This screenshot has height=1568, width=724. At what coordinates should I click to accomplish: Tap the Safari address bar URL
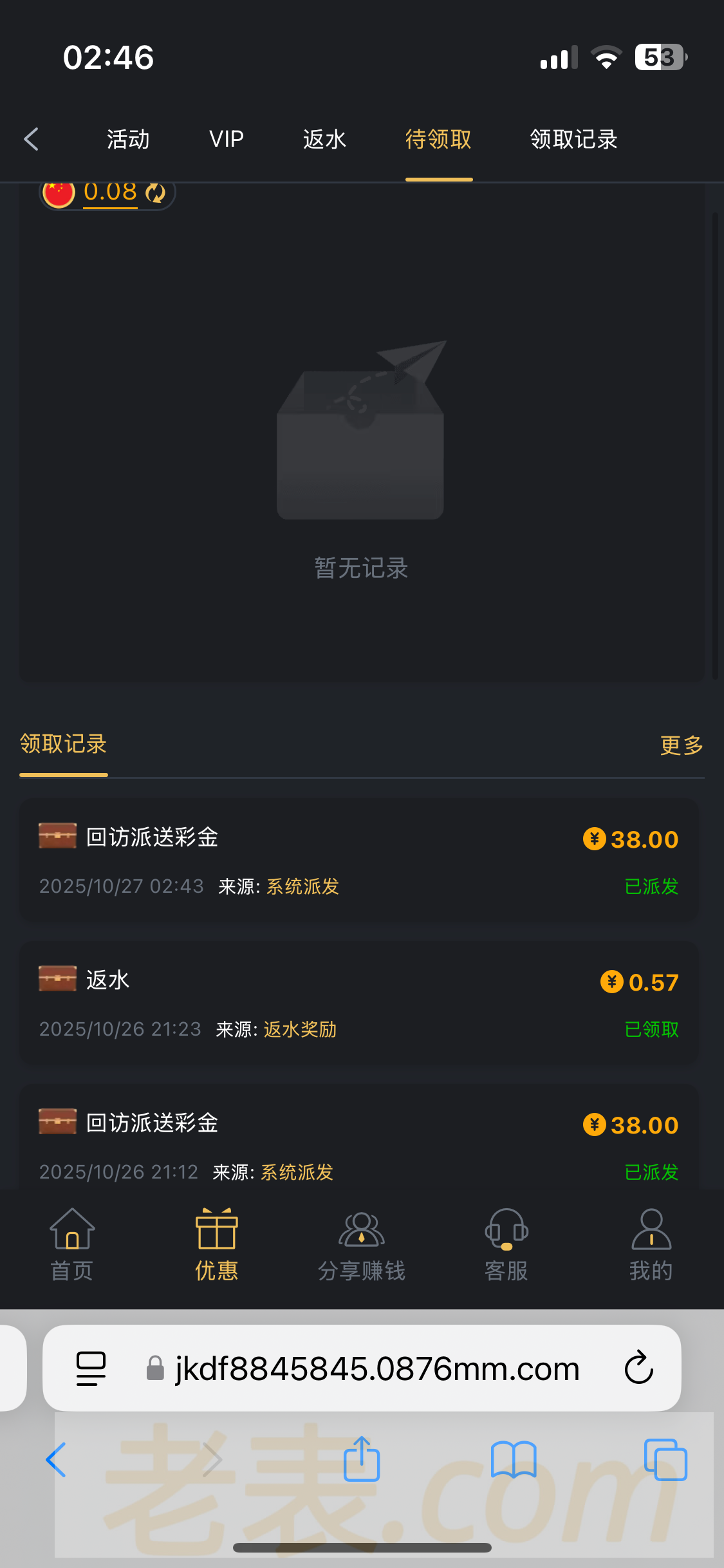coord(377,1368)
